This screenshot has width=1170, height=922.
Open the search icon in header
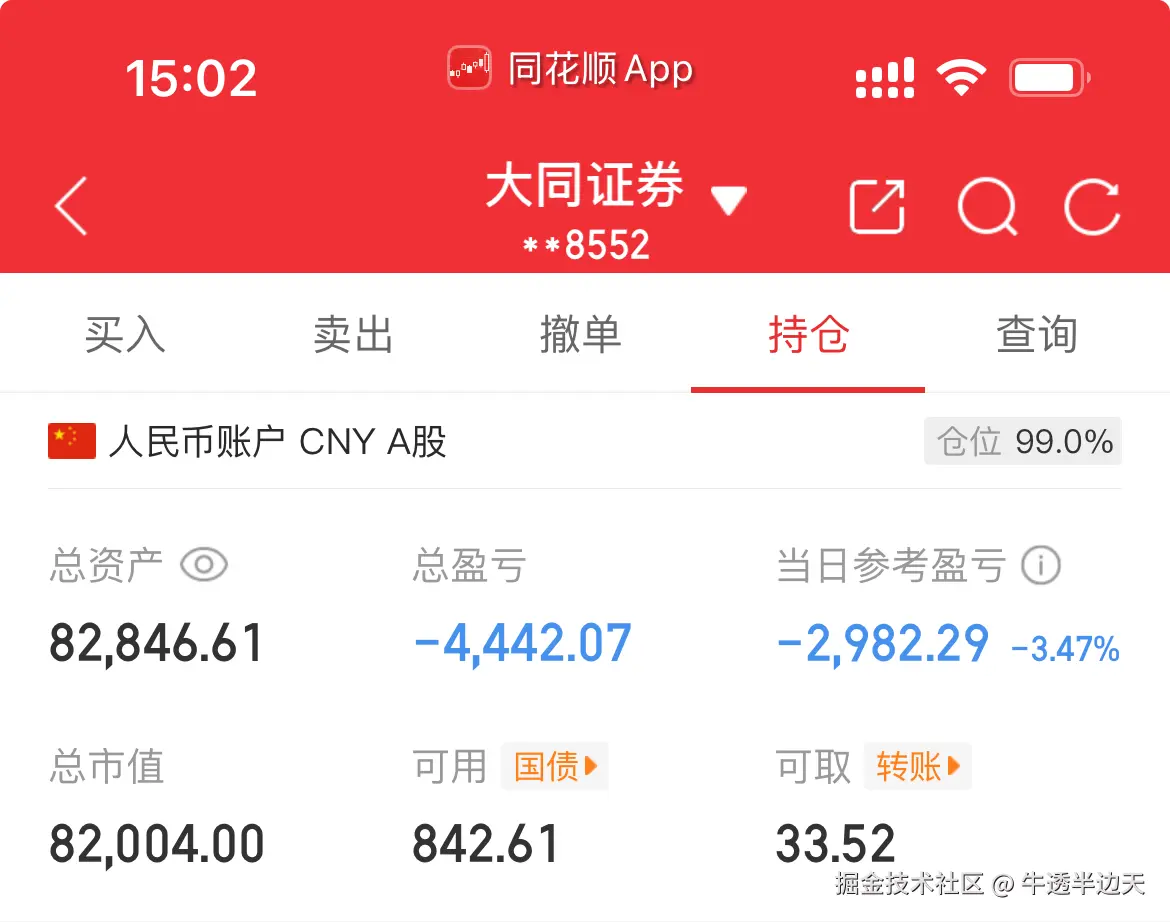(987, 207)
